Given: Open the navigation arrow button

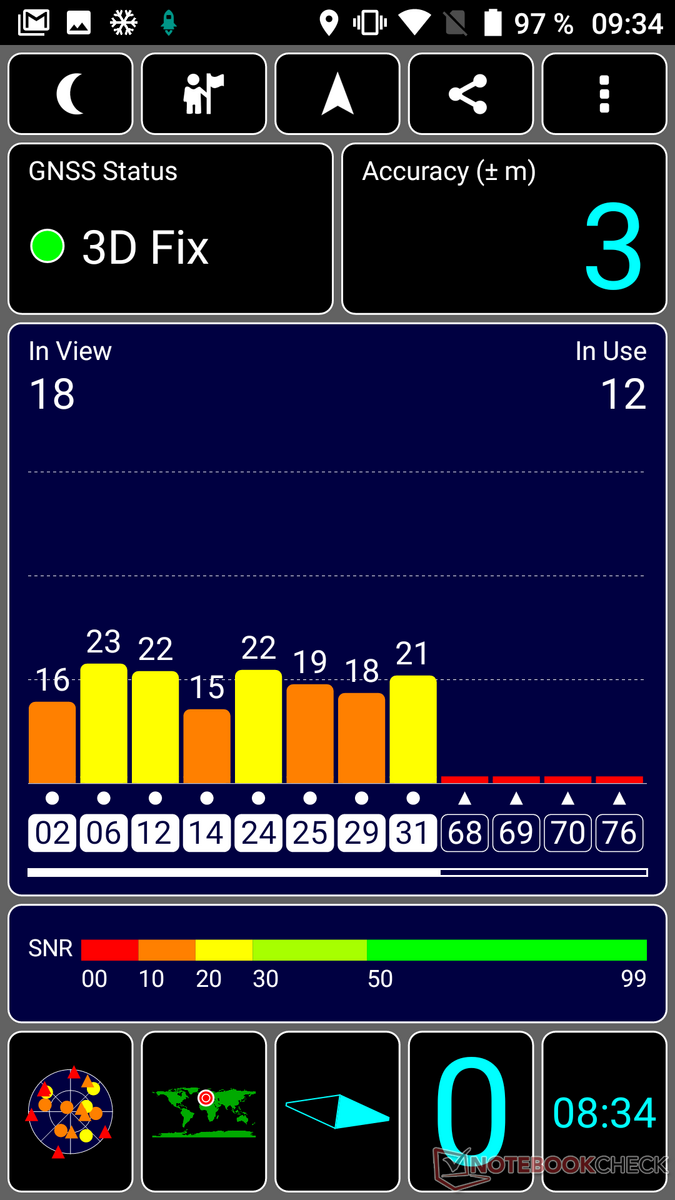Looking at the screenshot, I should (x=337, y=94).
